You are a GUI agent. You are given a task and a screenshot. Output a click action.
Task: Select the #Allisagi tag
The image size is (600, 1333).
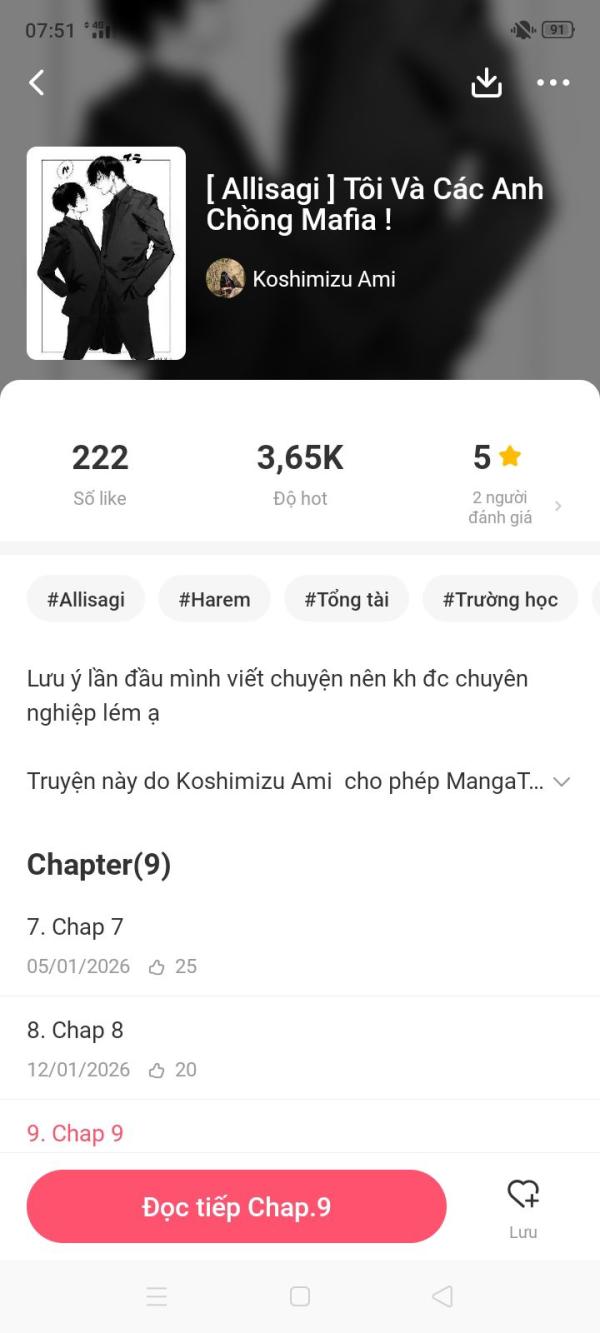(86, 600)
